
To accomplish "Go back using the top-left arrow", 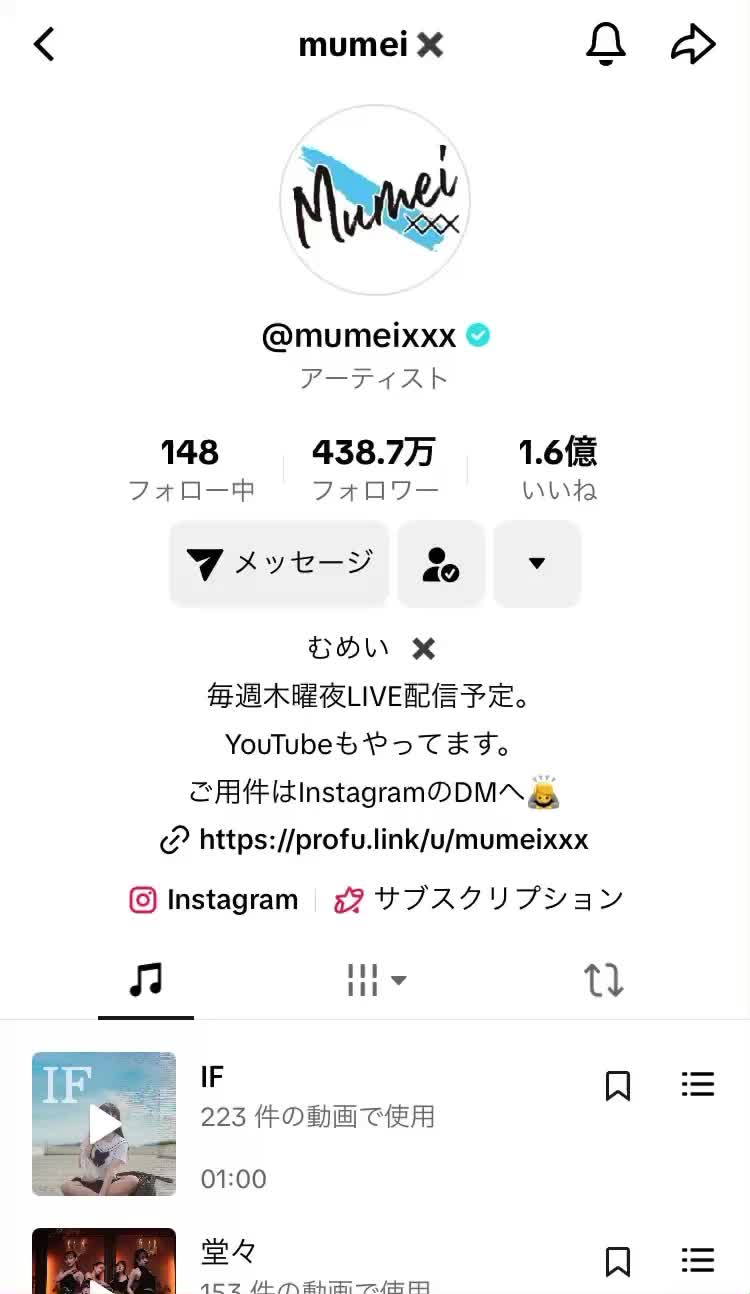I will click(x=44, y=44).
